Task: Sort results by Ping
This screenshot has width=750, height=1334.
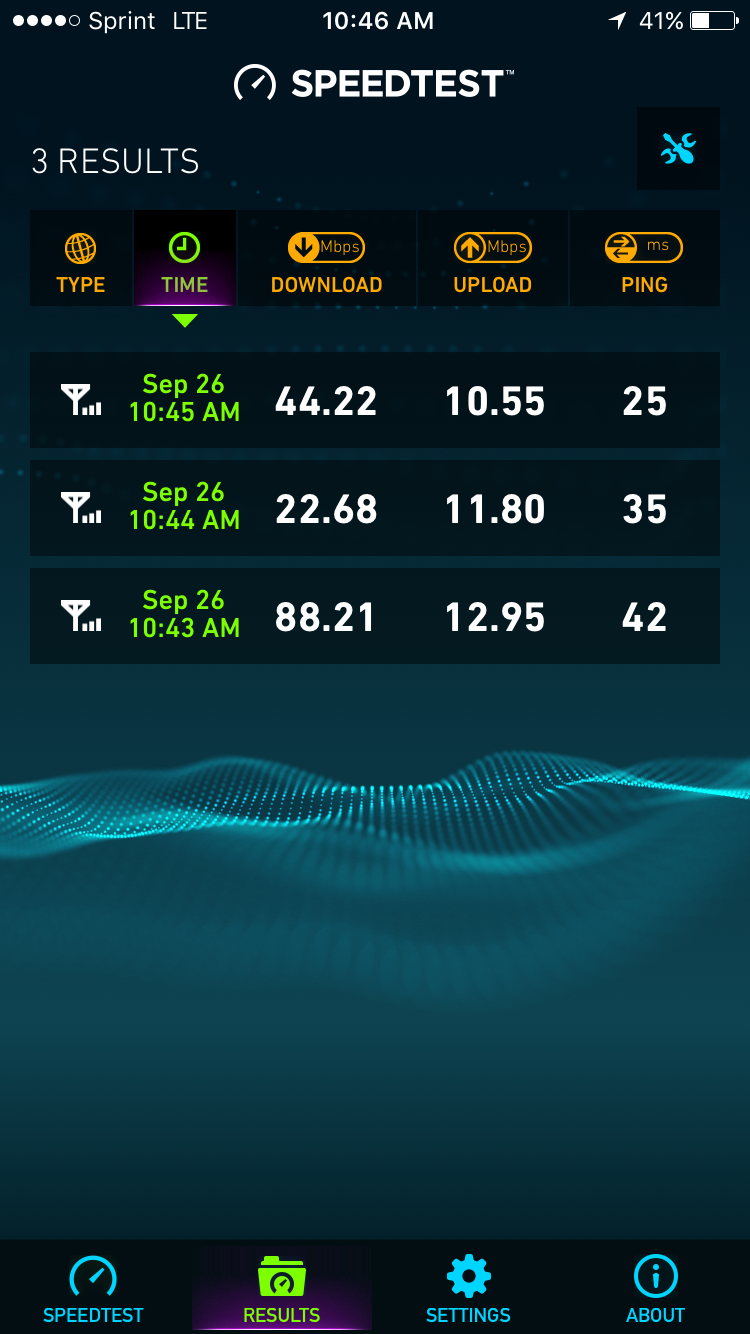Action: coord(645,258)
